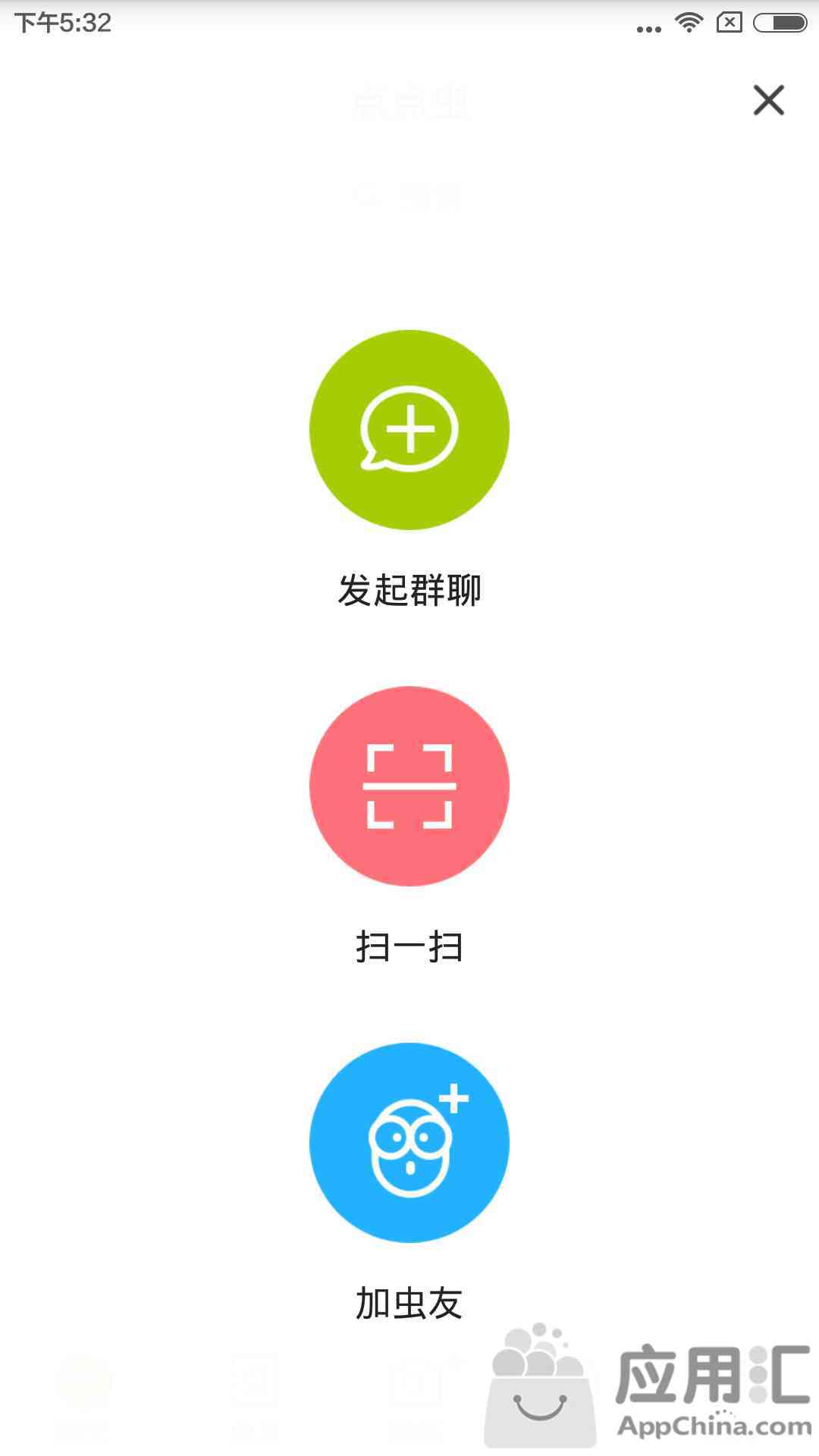Start a group chat (发起群聊)
This screenshot has width=819, height=1456.
tap(409, 430)
